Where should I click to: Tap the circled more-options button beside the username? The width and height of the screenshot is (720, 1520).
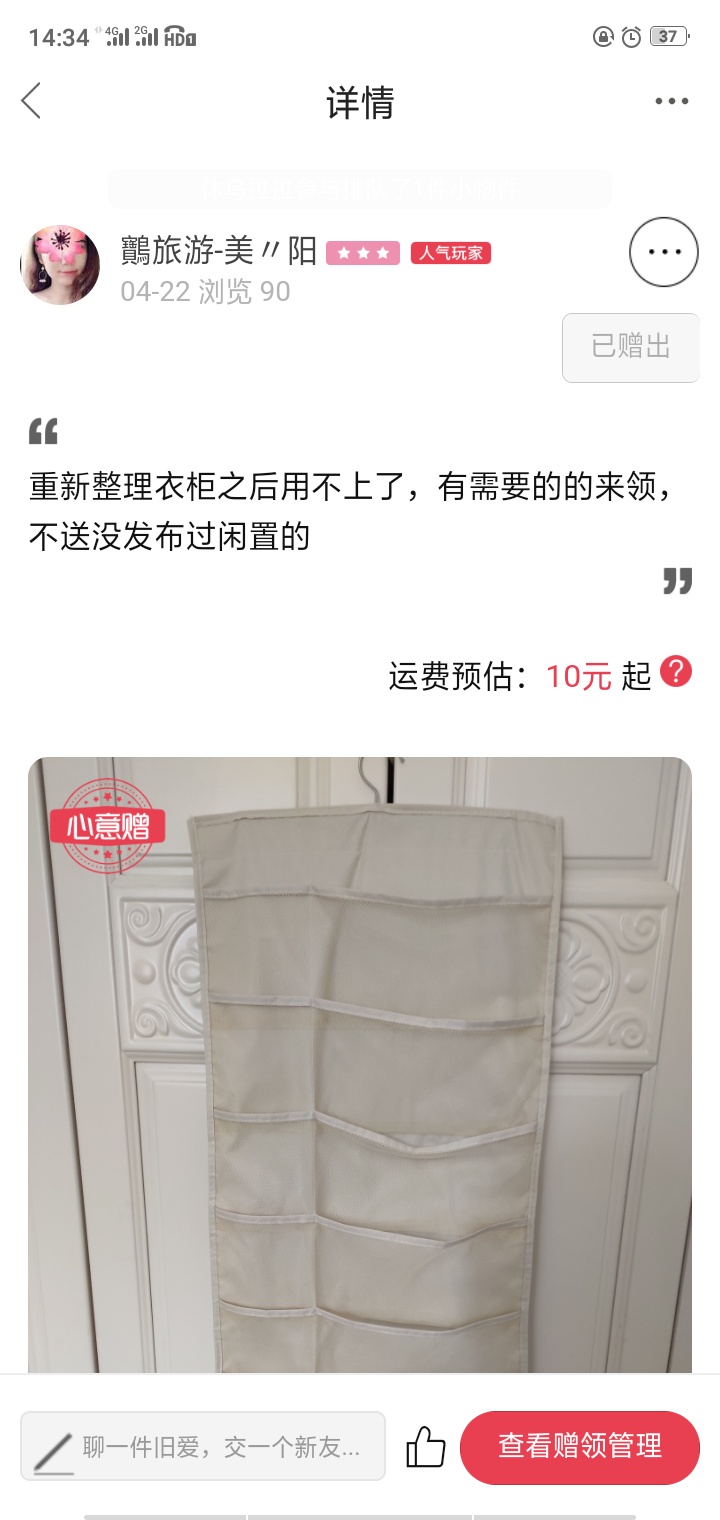coord(664,252)
